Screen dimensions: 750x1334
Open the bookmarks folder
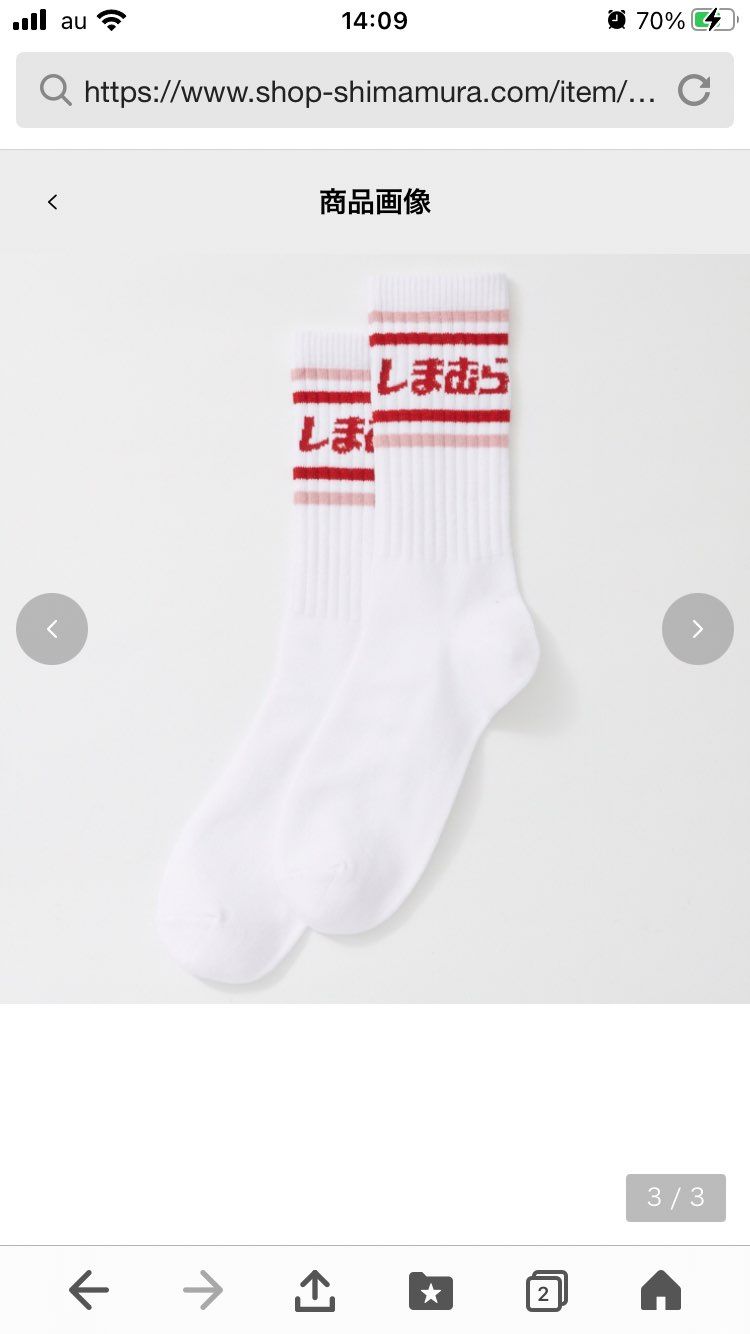431,1290
